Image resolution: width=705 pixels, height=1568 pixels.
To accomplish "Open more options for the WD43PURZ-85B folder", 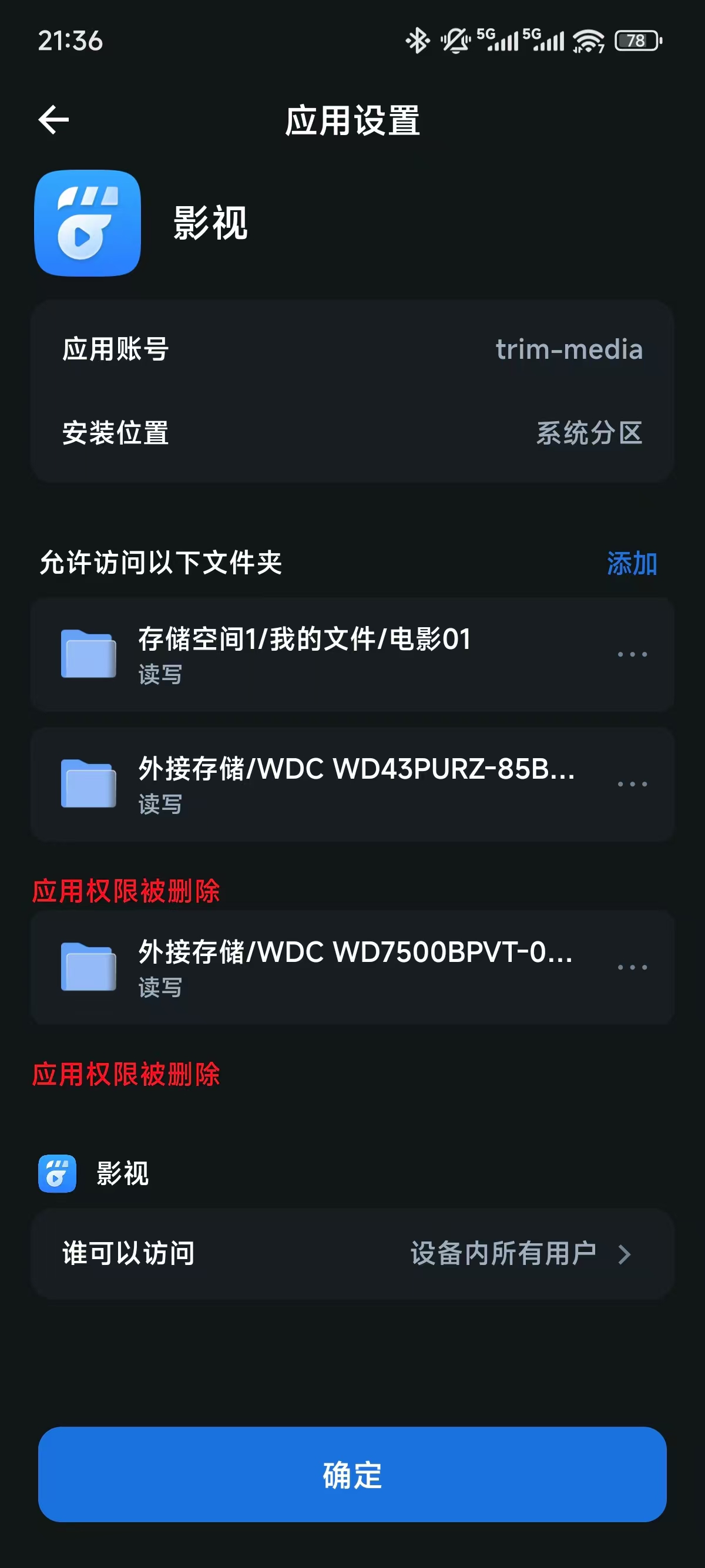I will tap(632, 784).
